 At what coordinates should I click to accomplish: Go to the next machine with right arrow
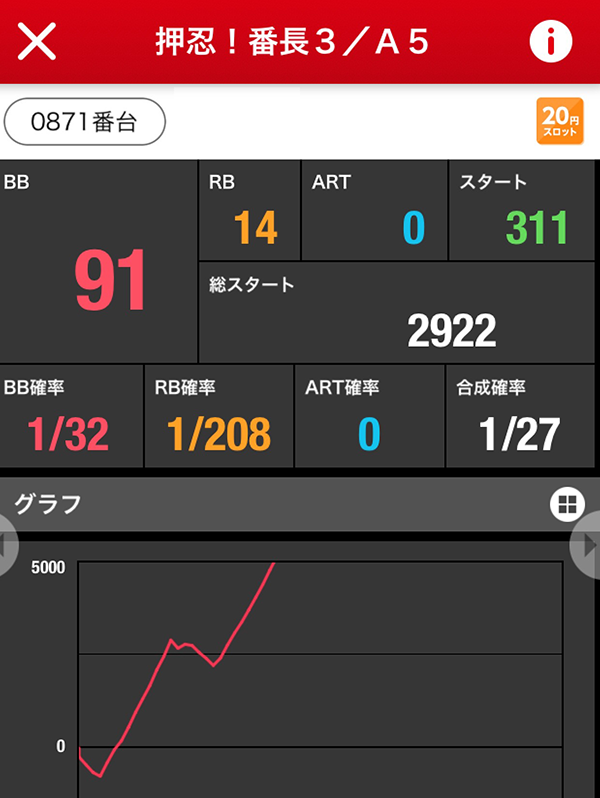(586, 547)
